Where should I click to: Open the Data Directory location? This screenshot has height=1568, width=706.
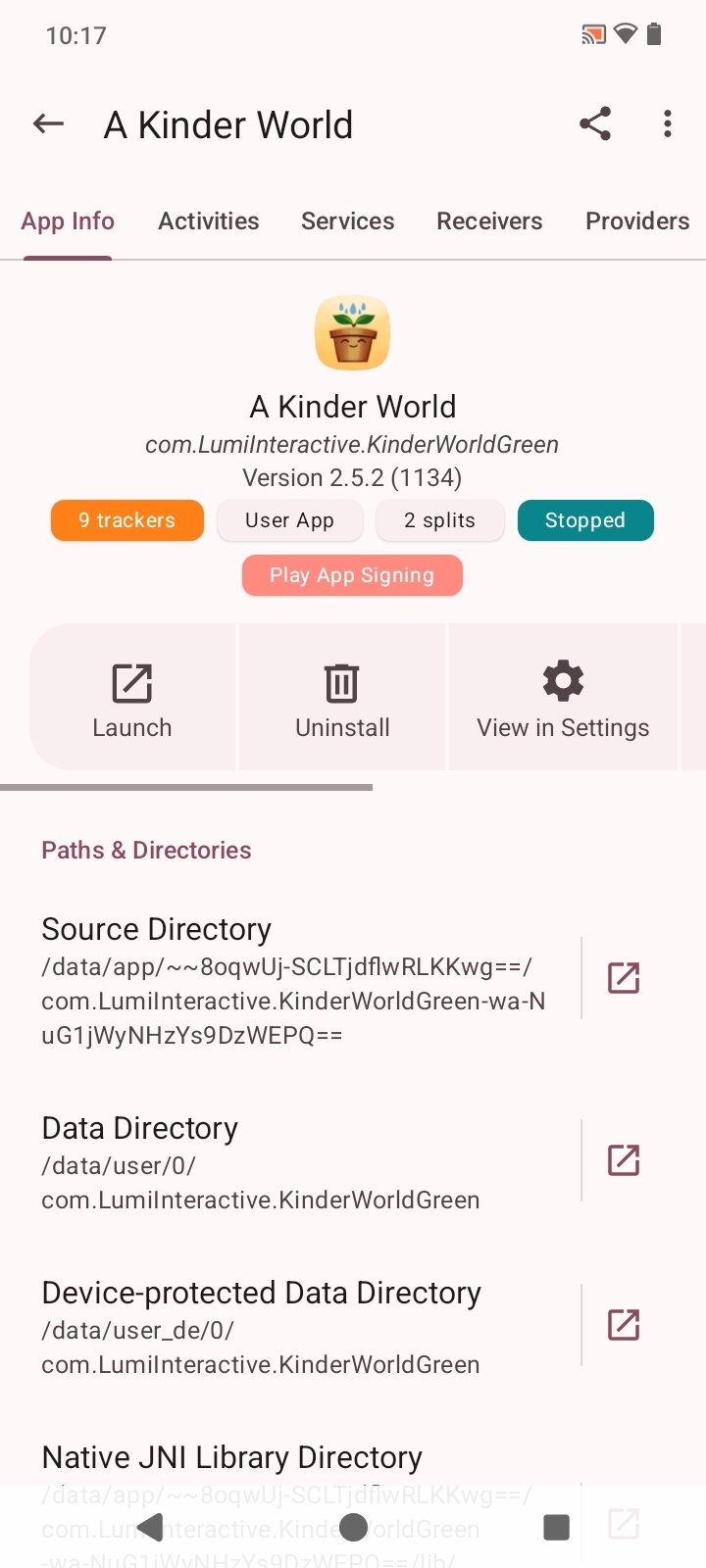624,1160
